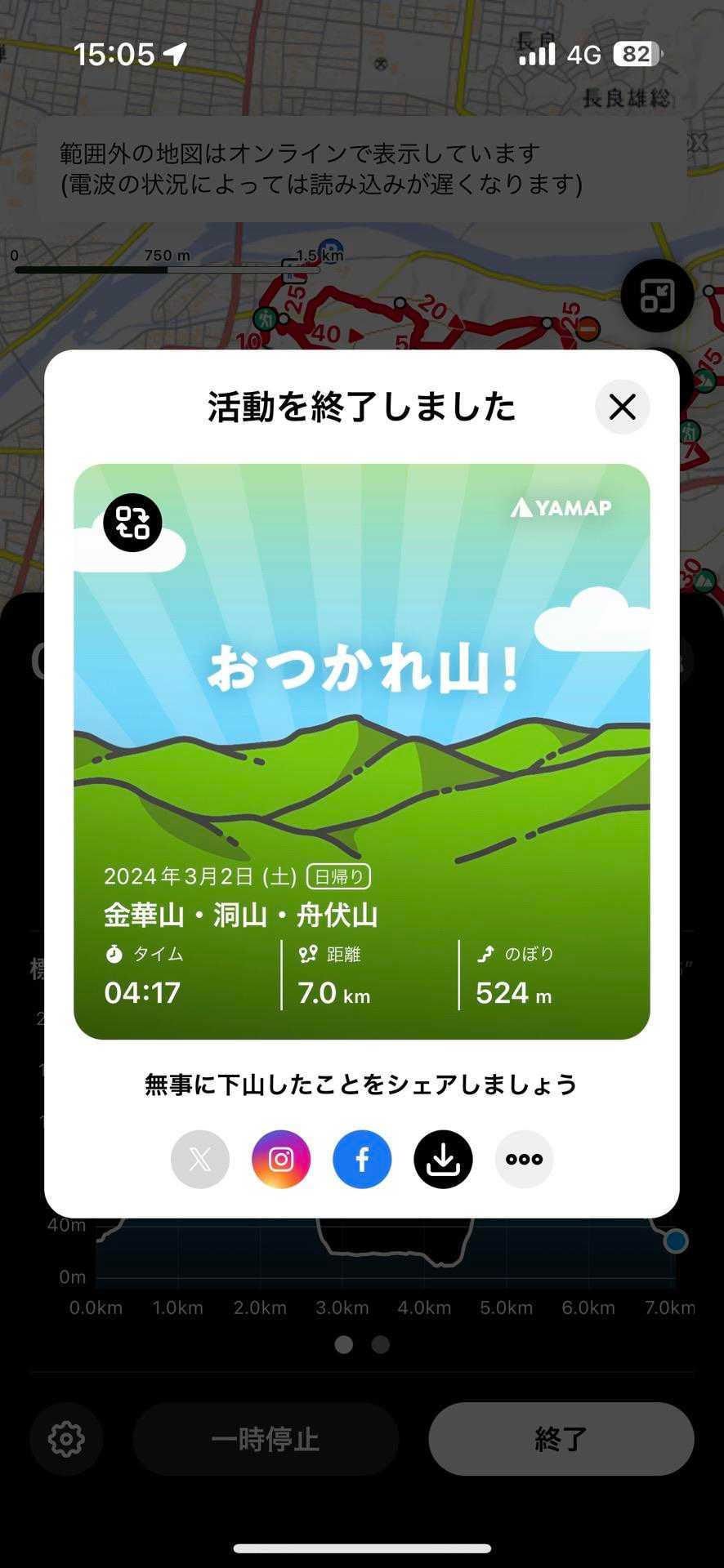This screenshot has height=1568, width=724.
Task: Share the activity on X
Action: [x=200, y=1159]
